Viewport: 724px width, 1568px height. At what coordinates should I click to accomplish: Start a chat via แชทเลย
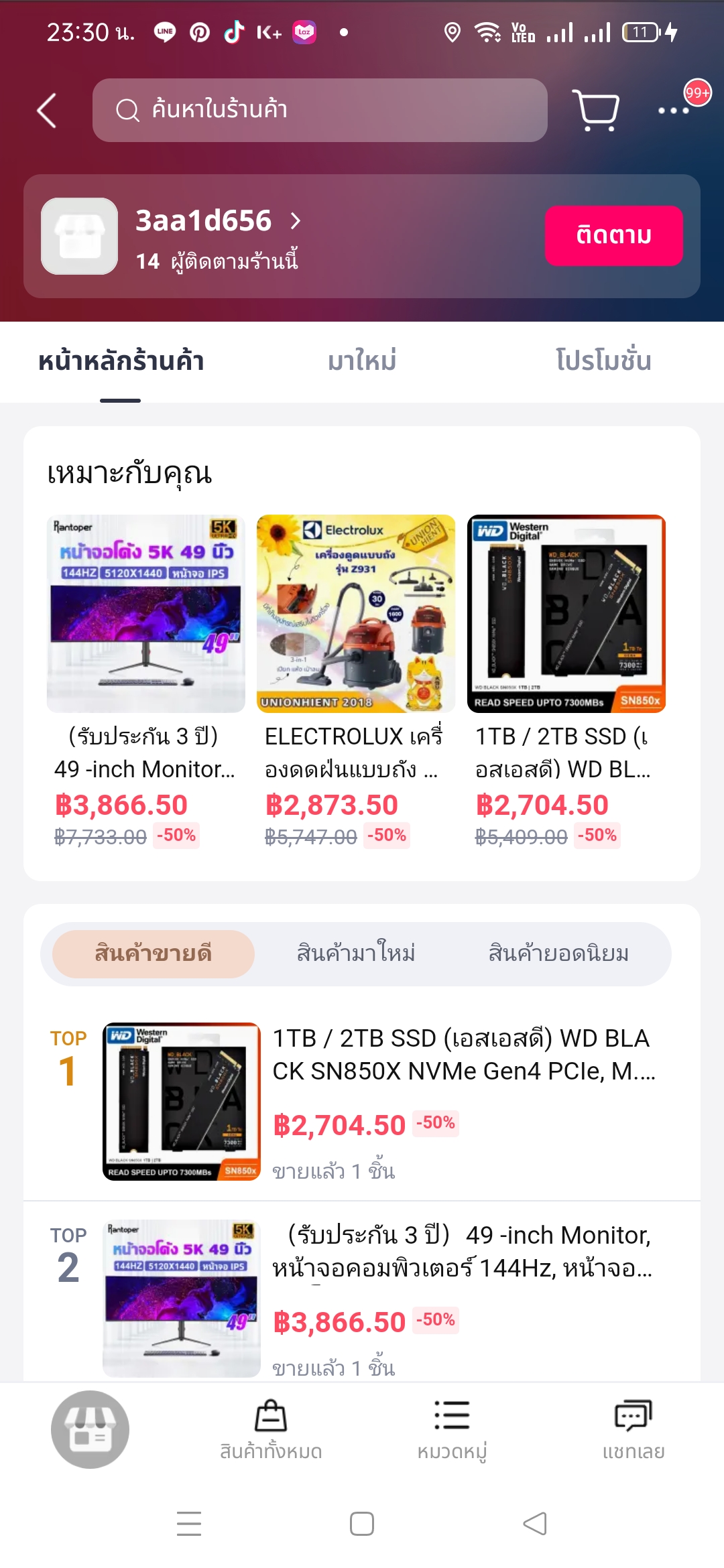pyautogui.click(x=633, y=1430)
